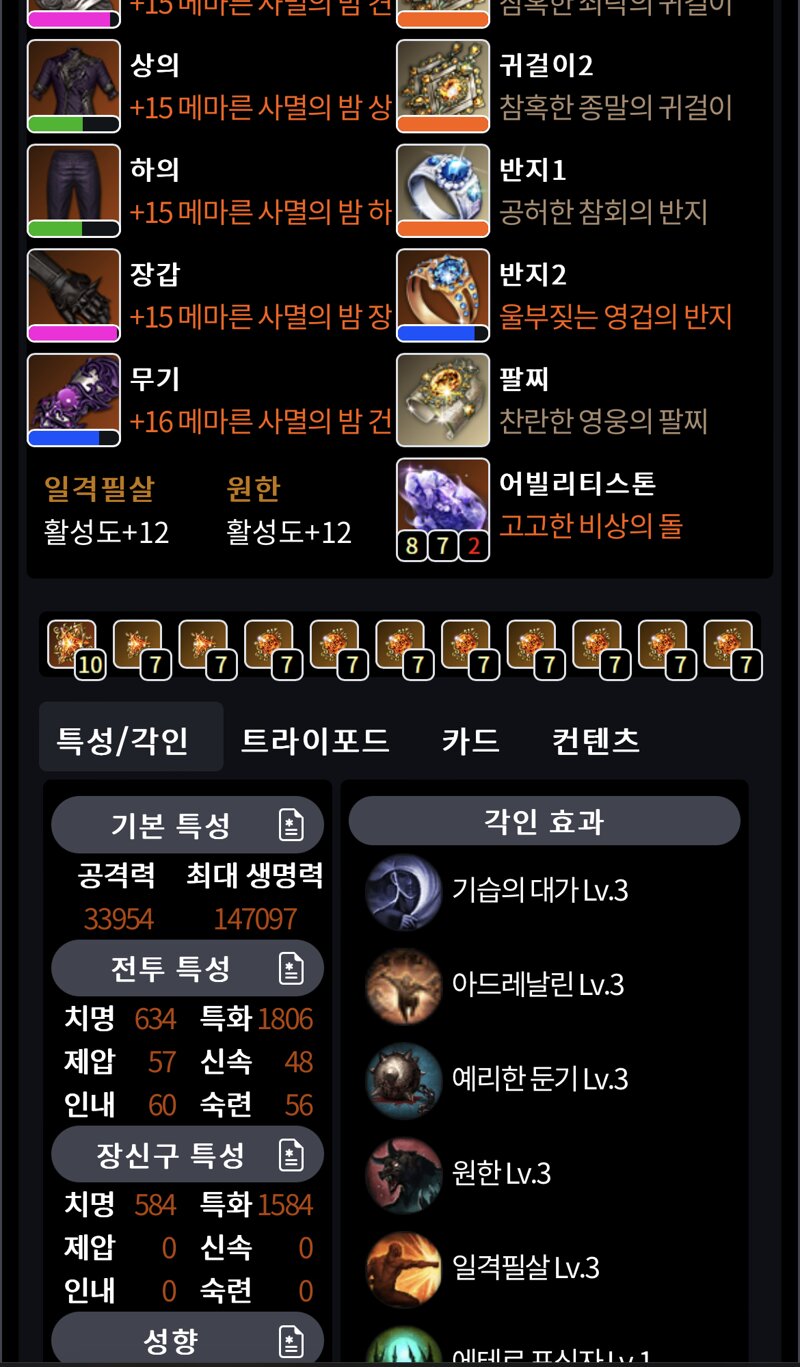The width and height of the screenshot is (800, 1367).
Task: View the 상의 armor item
Action: [x=73, y=86]
